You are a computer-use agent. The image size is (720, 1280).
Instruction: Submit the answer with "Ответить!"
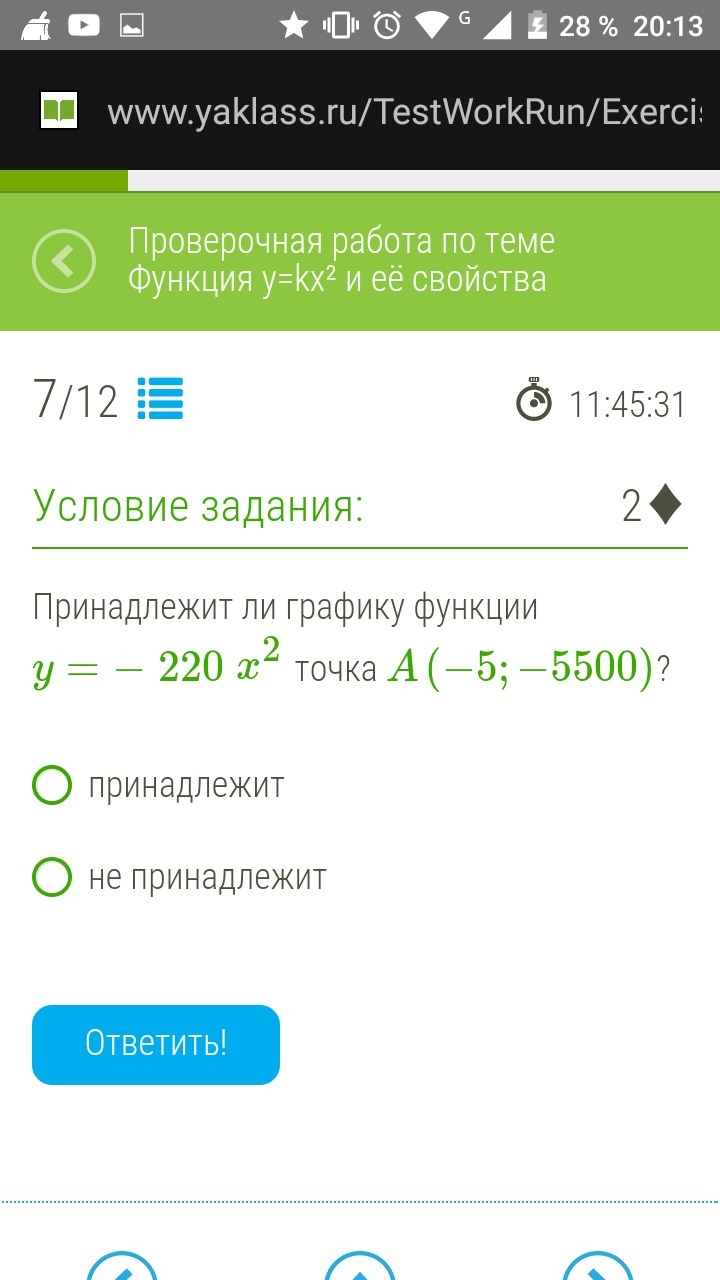(156, 1044)
